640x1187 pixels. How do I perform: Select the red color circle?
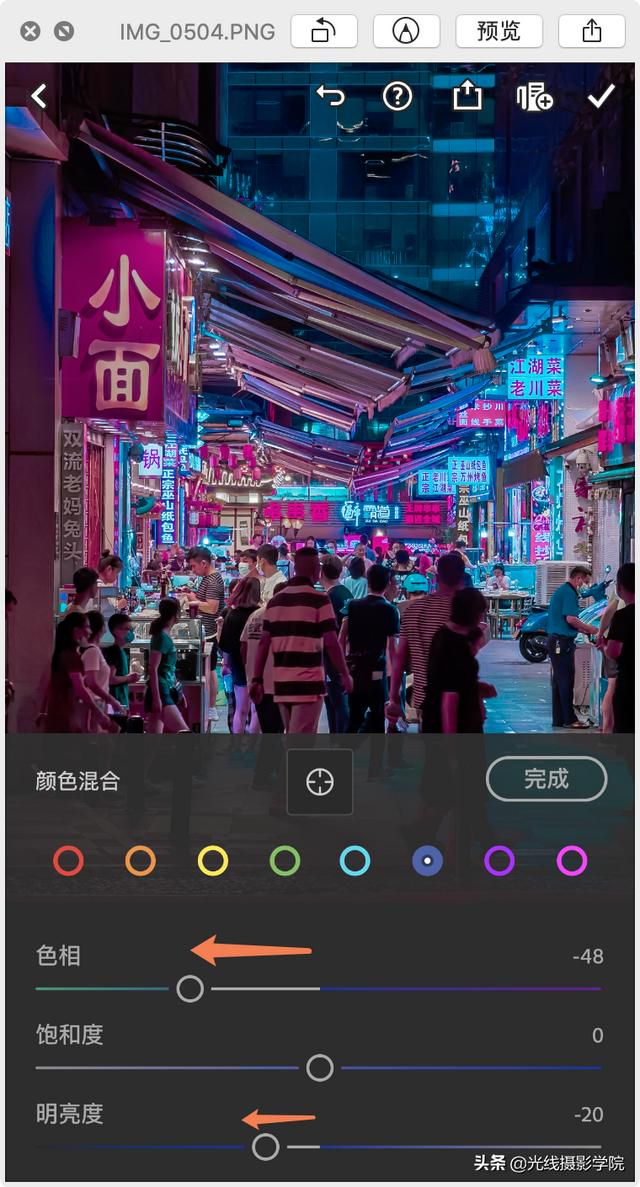coord(68,861)
